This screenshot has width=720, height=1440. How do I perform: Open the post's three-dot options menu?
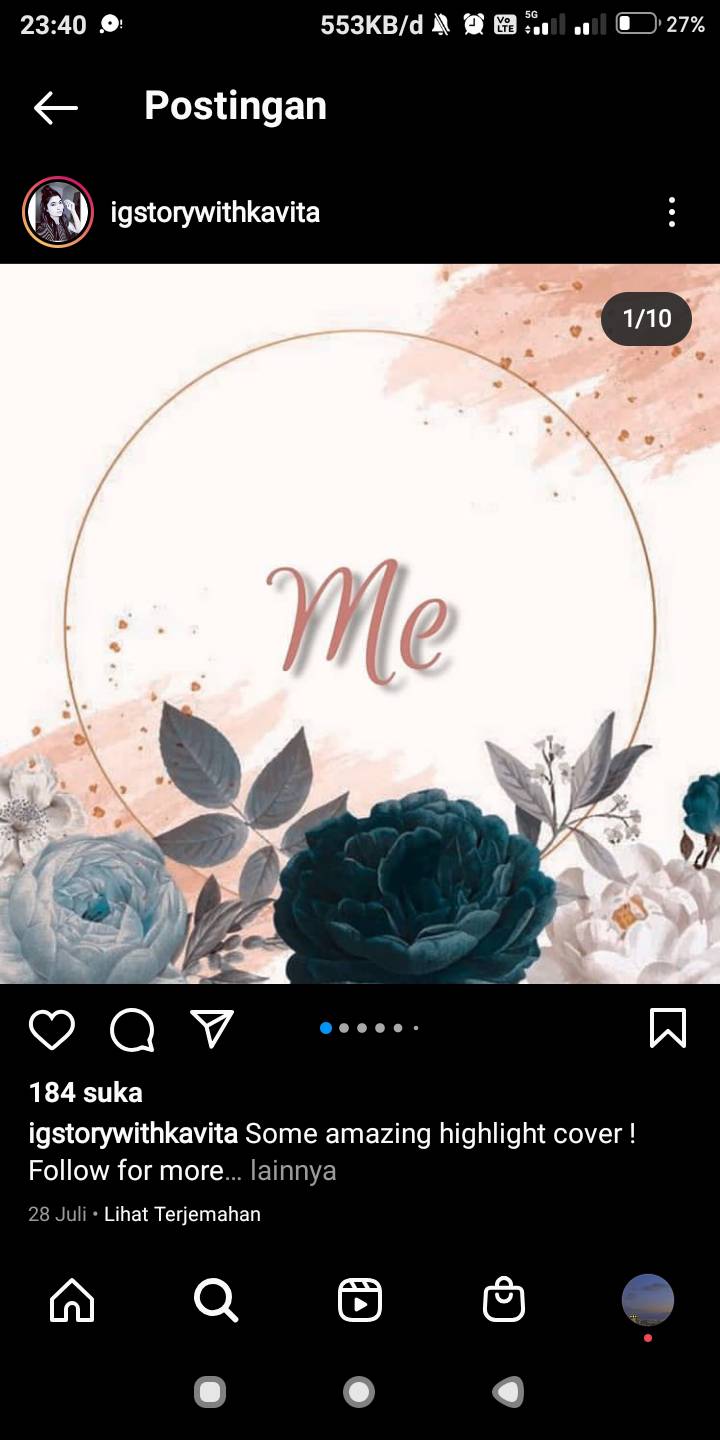pyautogui.click(x=672, y=212)
